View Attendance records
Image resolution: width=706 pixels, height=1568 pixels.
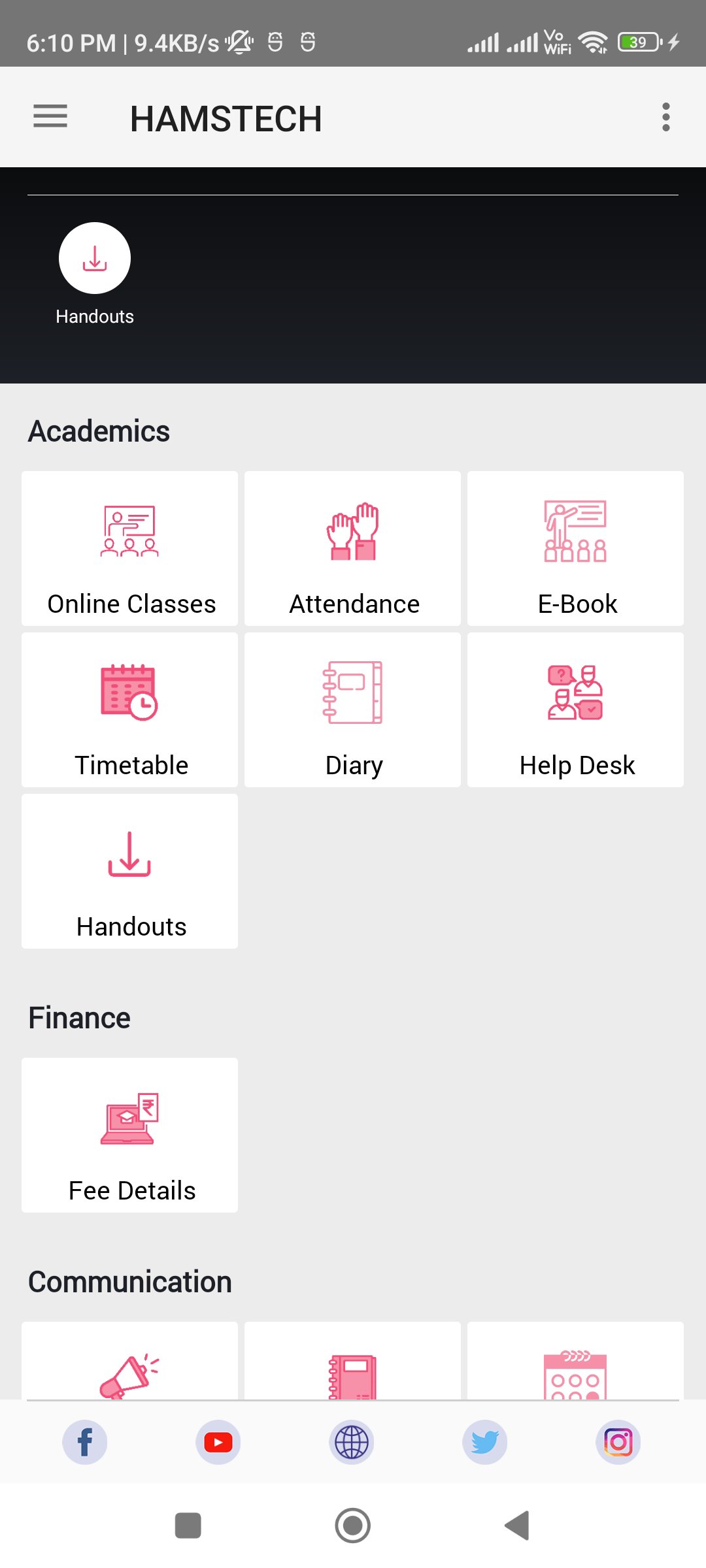pyautogui.click(x=352, y=549)
